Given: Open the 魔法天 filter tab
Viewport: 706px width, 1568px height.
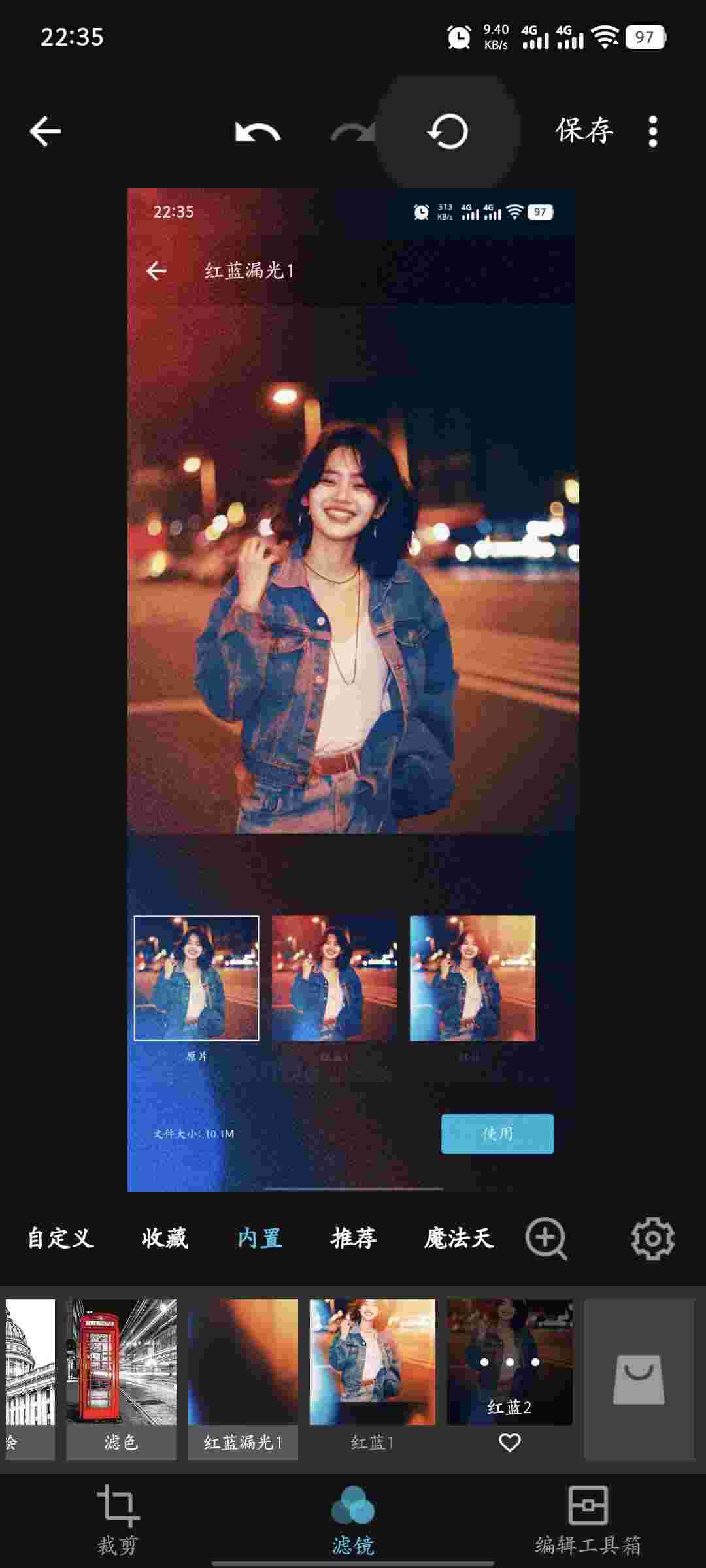Looking at the screenshot, I should coord(458,1238).
